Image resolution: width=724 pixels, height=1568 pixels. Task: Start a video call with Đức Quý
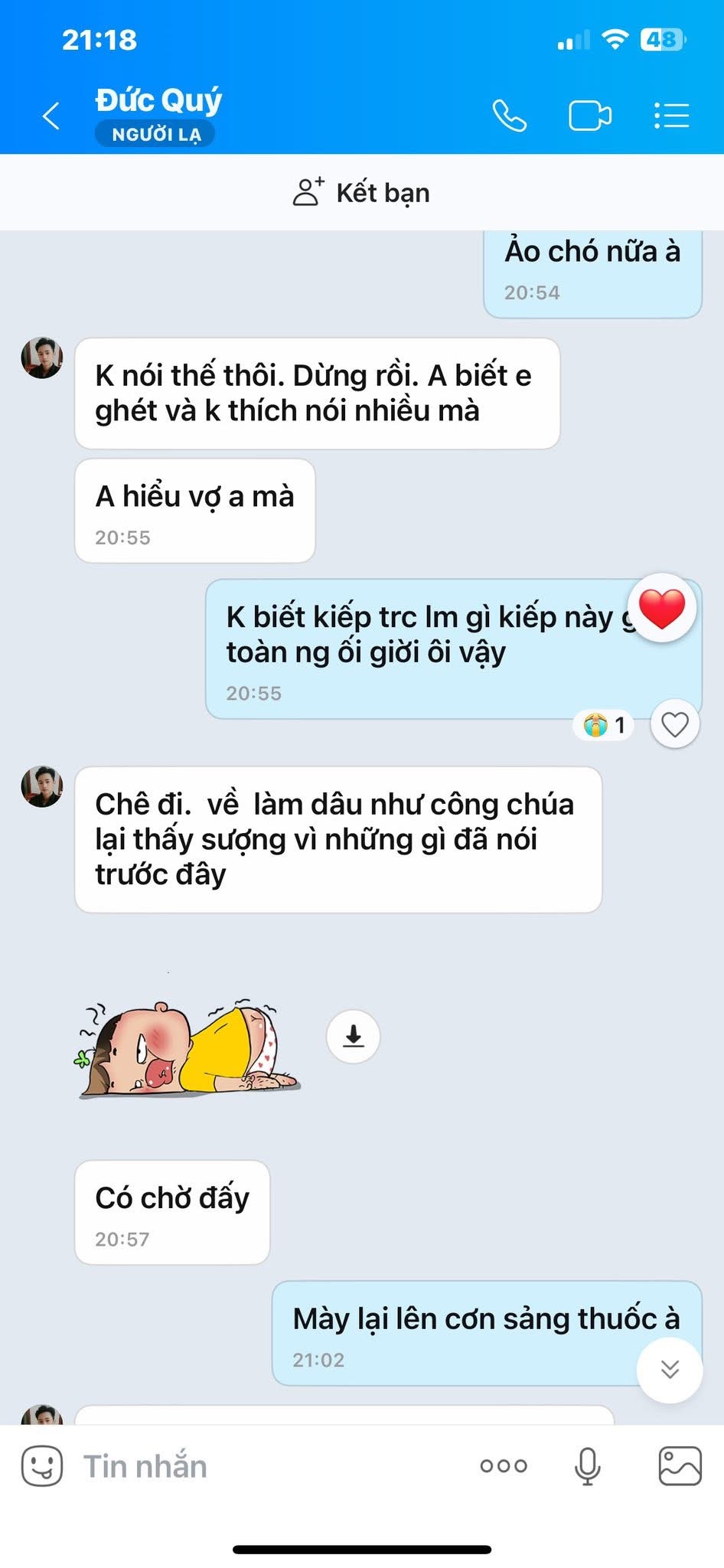(590, 116)
